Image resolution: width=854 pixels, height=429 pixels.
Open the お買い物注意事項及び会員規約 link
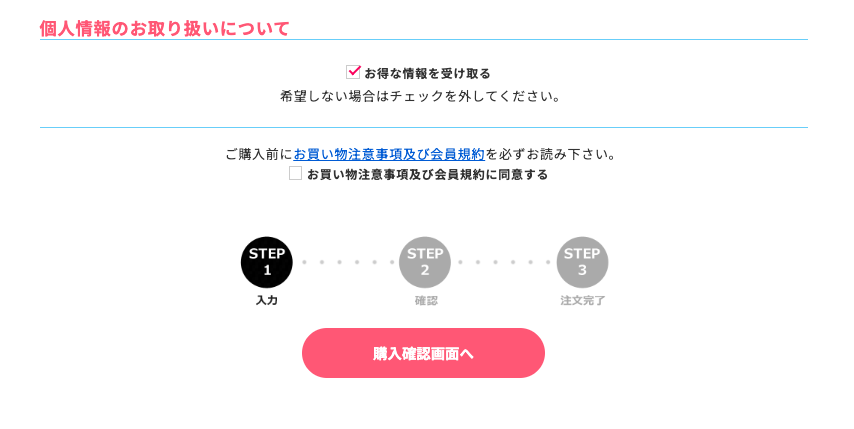[388, 154]
